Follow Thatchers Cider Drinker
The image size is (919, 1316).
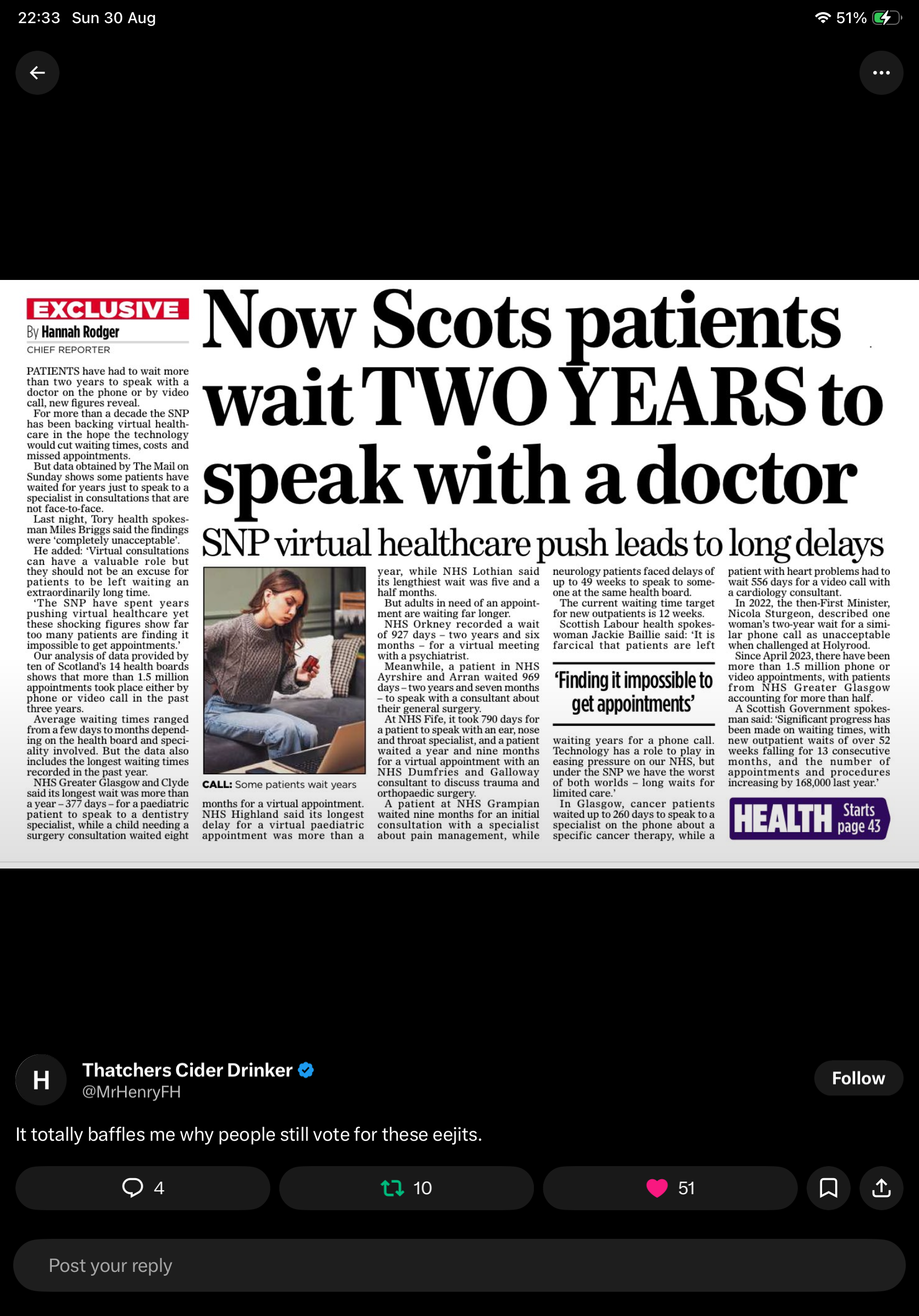[858, 1078]
